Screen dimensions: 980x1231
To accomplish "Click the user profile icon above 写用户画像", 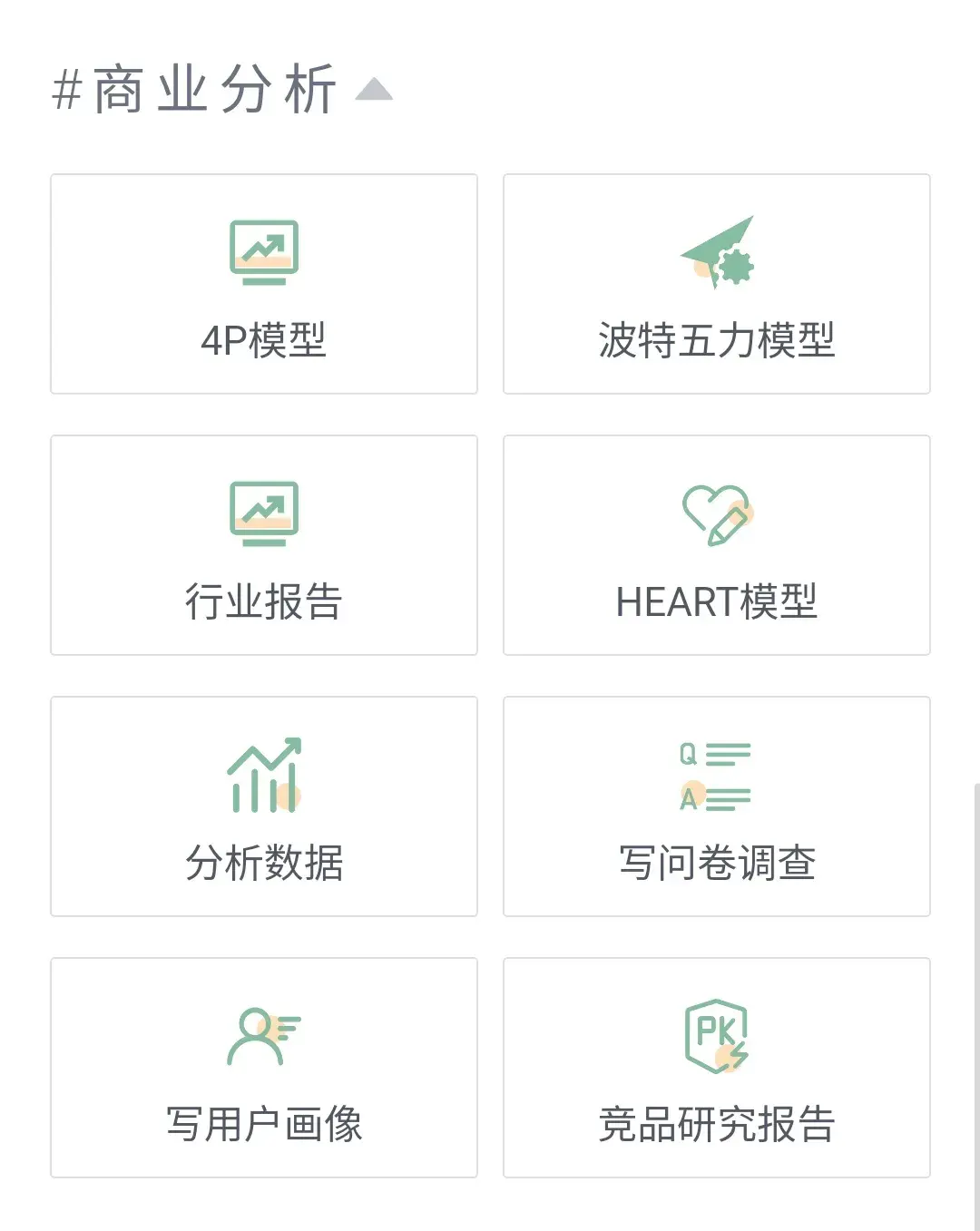I will click(x=264, y=1034).
